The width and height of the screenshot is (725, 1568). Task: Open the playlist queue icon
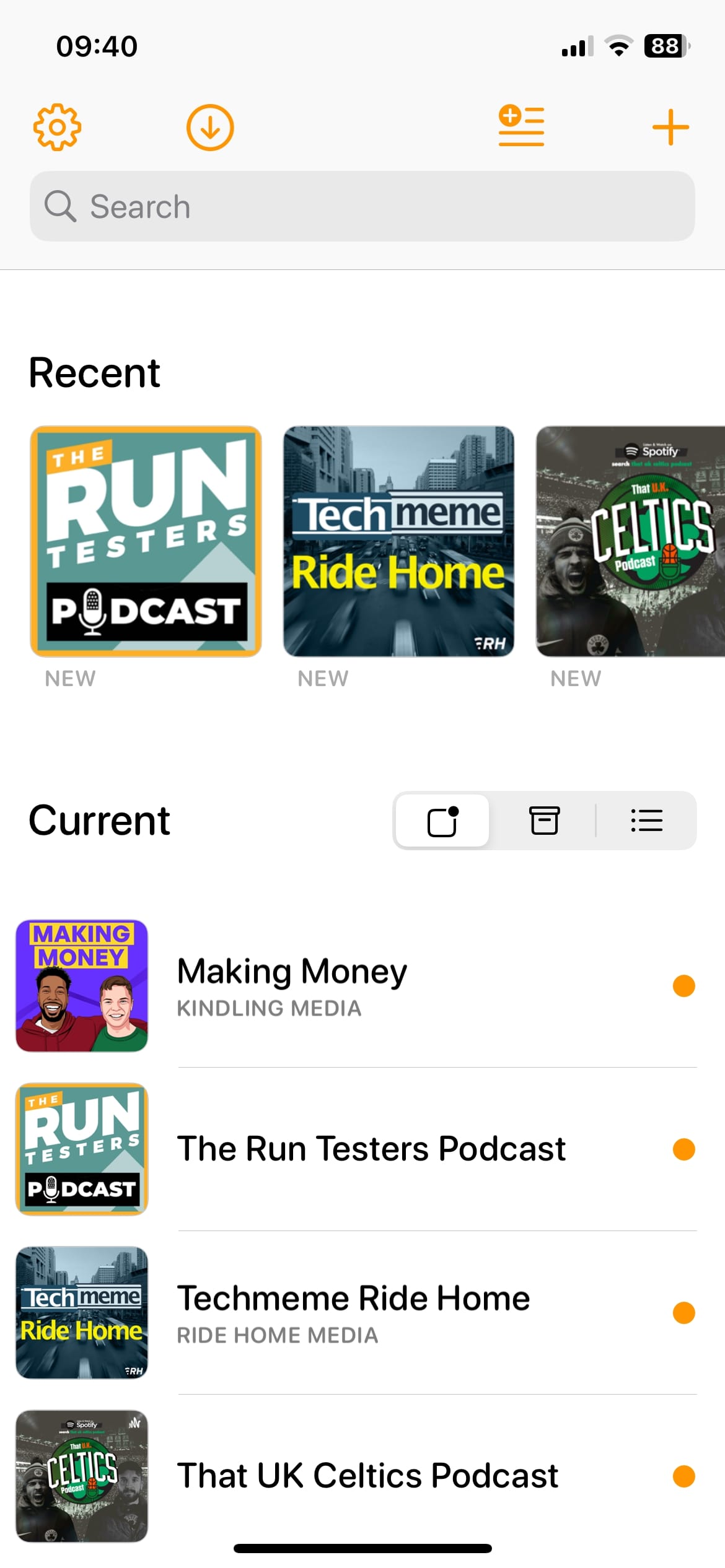click(521, 126)
